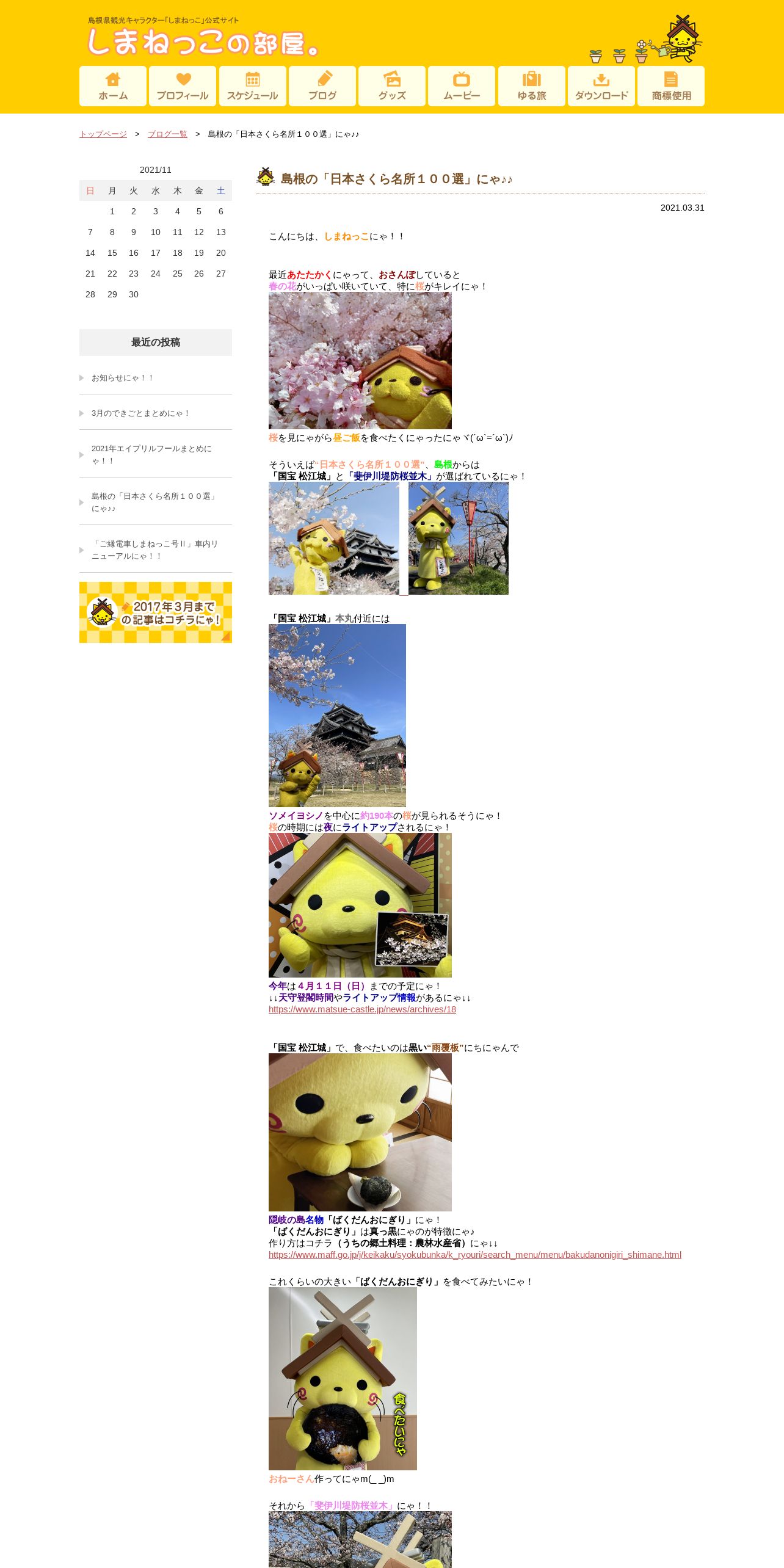Open the maff.go.jp ばくだんおにぎり recipe link
This screenshot has height=1568, width=784.
tap(475, 1255)
